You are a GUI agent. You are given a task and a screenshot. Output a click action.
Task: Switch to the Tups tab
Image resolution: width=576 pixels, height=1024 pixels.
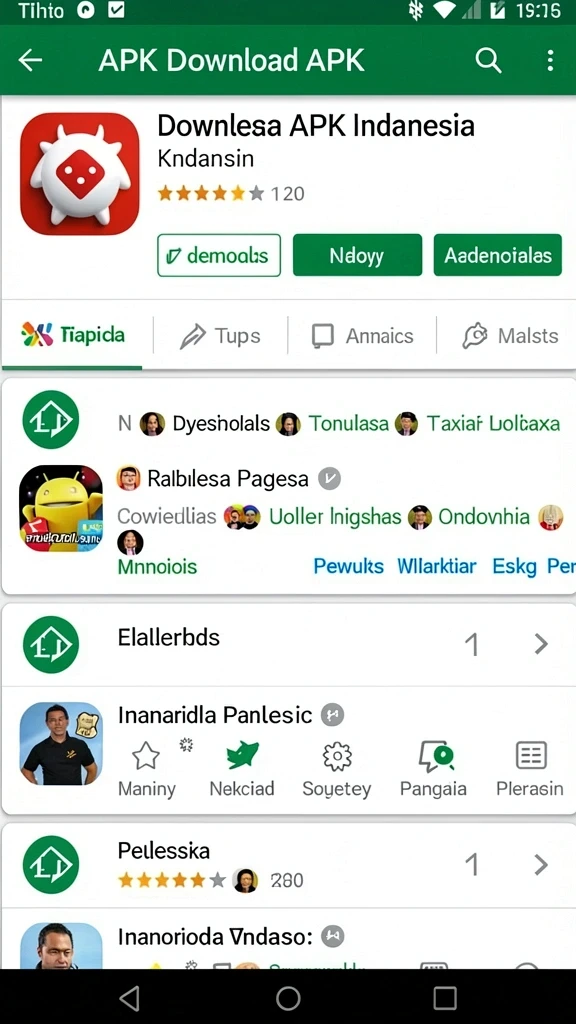[x=220, y=336]
